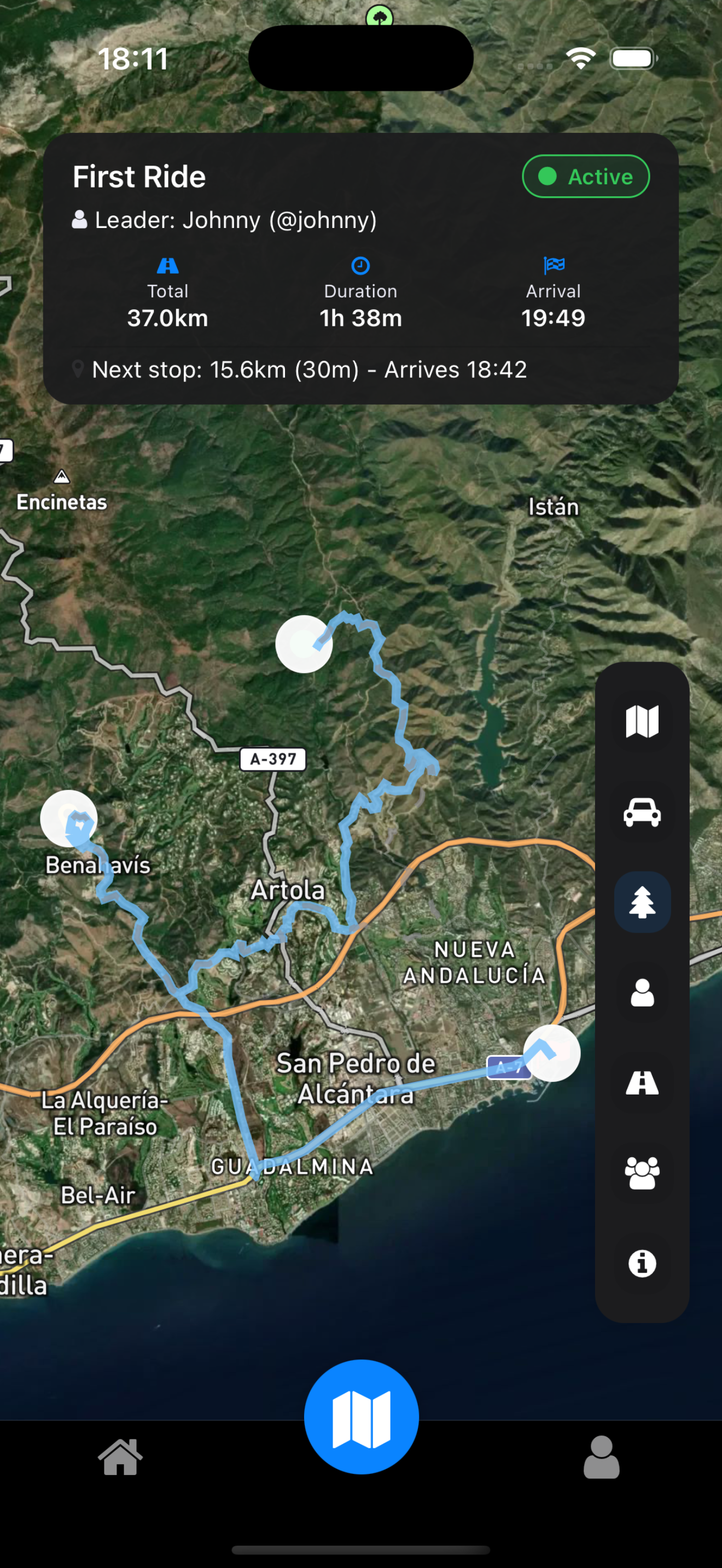The image size is (722, 1568).
Task: Select the waypoint marker near Benahavís
Action: tap(69, 818)
